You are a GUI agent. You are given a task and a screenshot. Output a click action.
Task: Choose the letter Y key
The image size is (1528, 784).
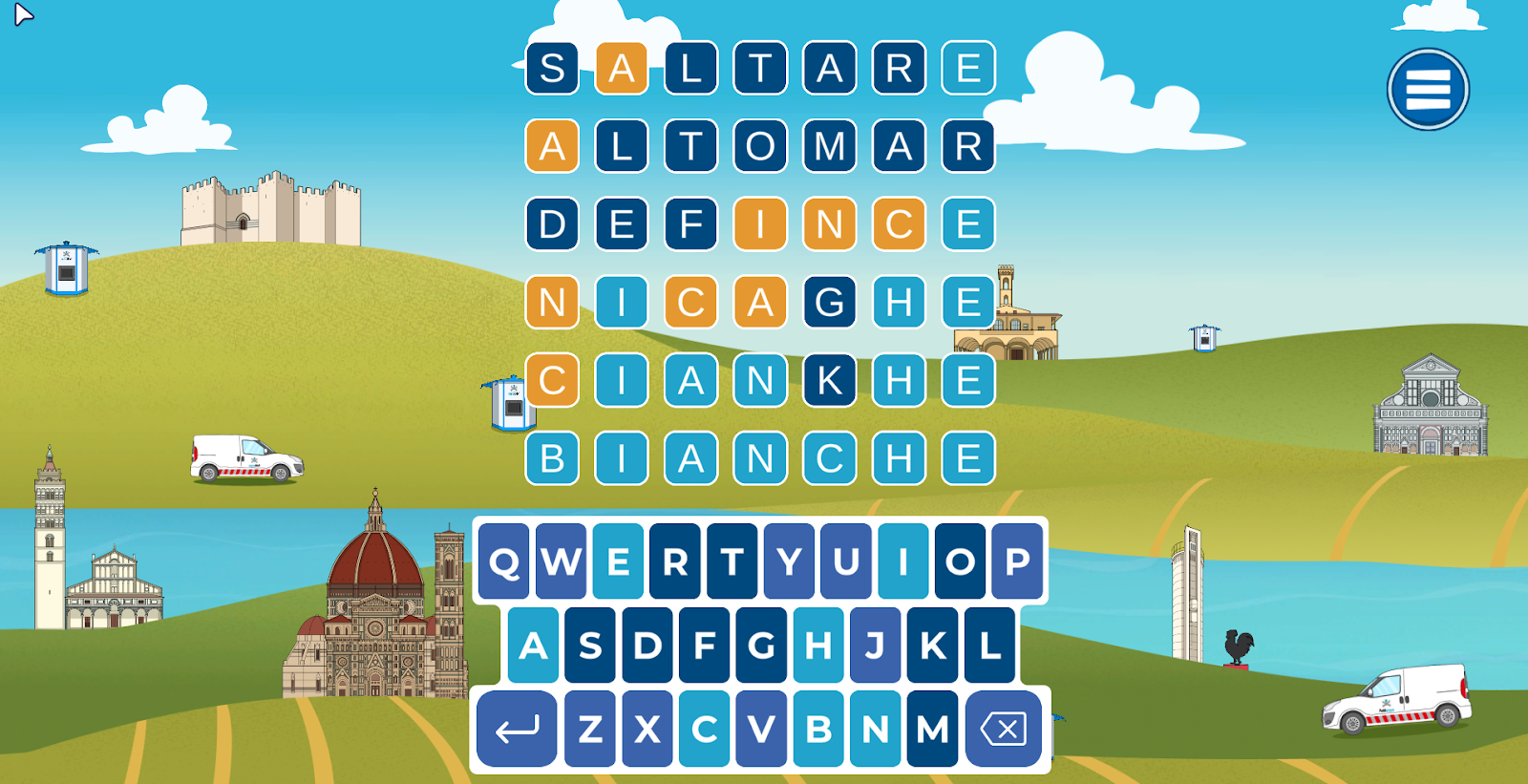(789, 562)
